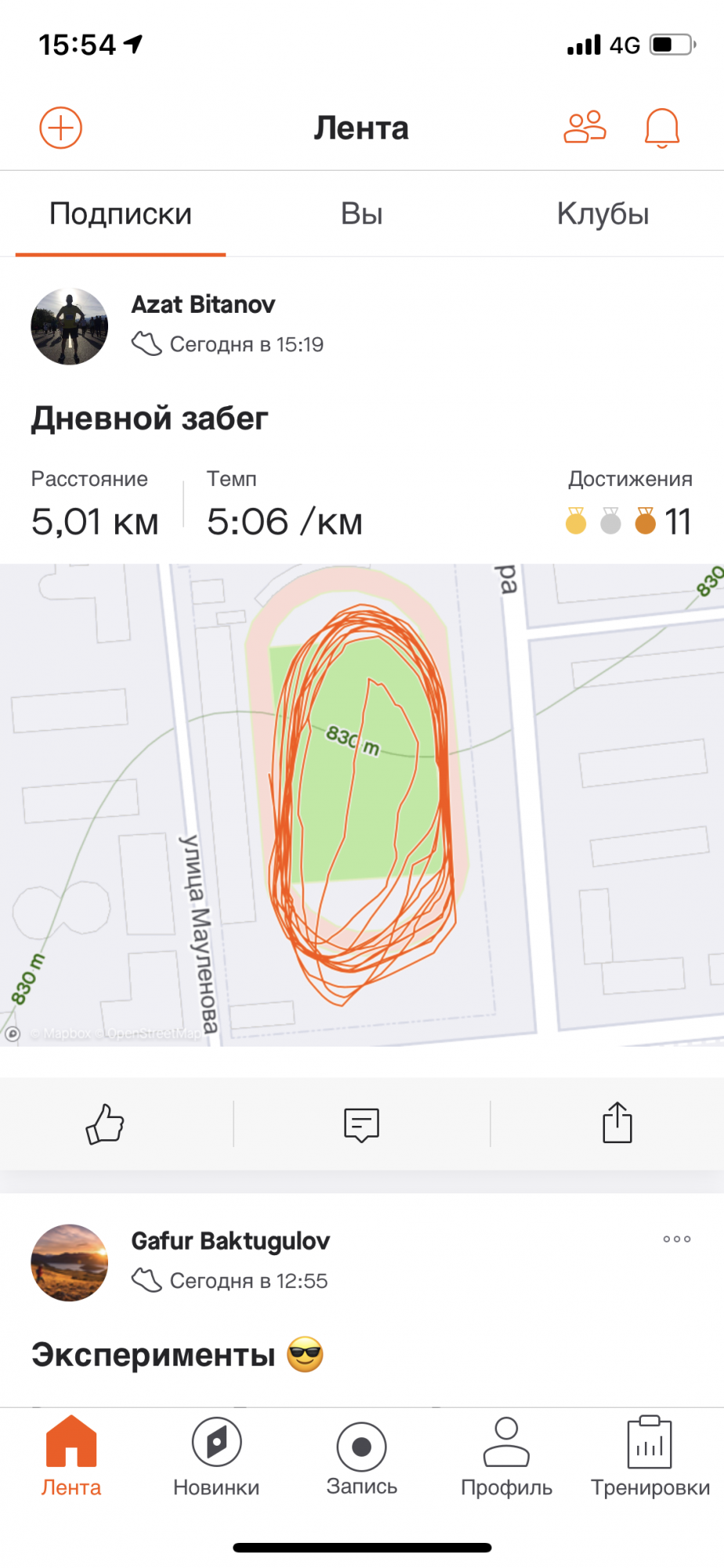The height and width of the screenshot is (1568, 724).
Task: Comment on Azat Bitanov's run
Action: [x=361, y=1124]
